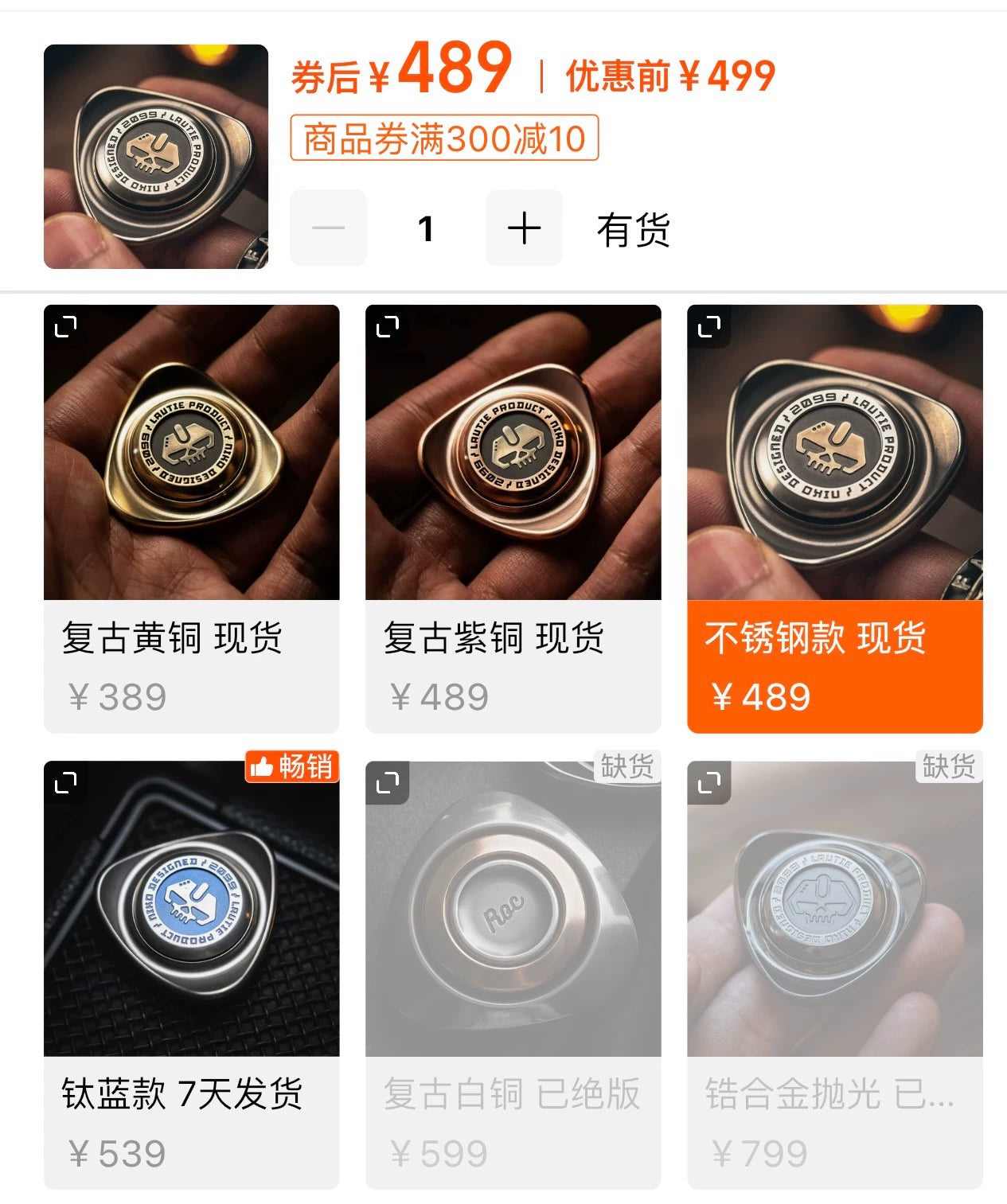Tap the out-of-stock 锆合金抛光 option
1007x1204 pixels.
[834, 1122]
